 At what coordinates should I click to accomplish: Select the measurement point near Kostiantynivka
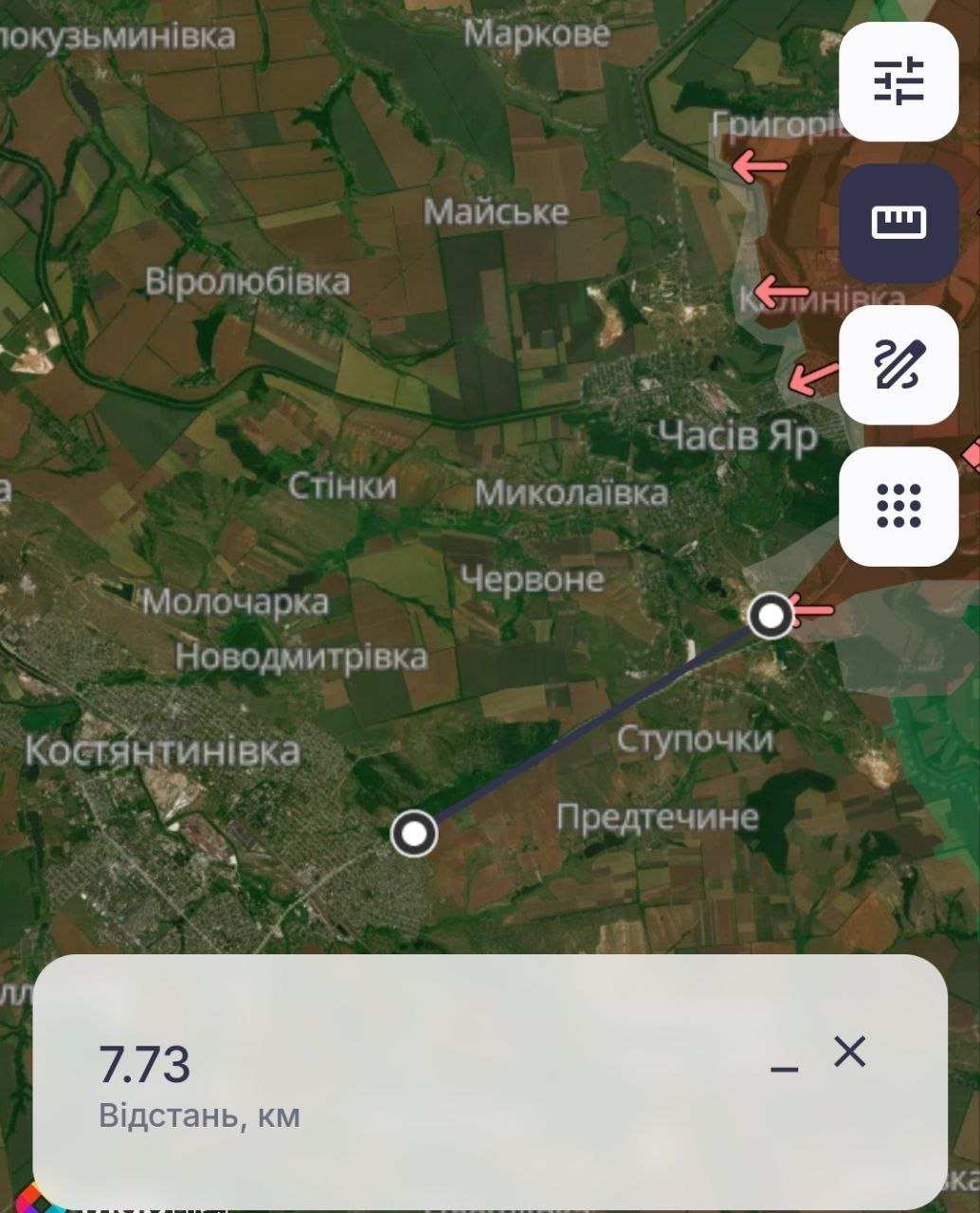click(x=414, y=834)
